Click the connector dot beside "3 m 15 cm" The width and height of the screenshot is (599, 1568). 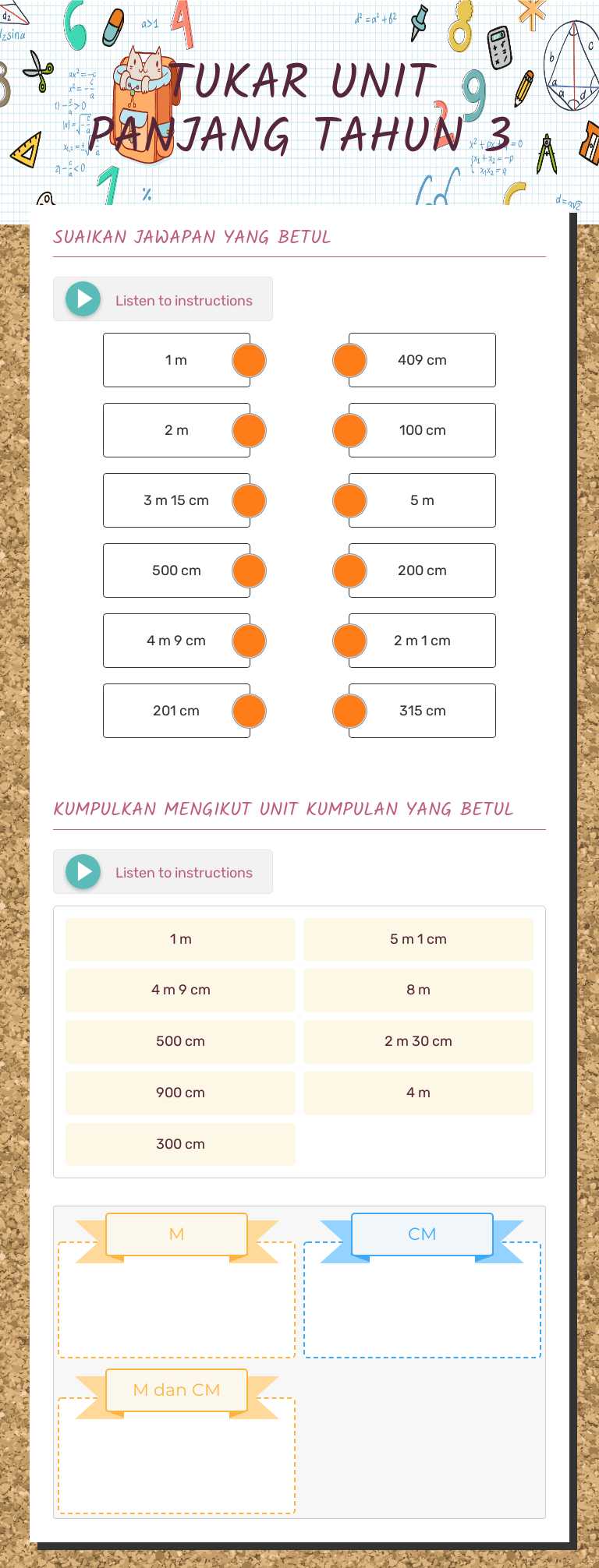click(x=249, y=500)
